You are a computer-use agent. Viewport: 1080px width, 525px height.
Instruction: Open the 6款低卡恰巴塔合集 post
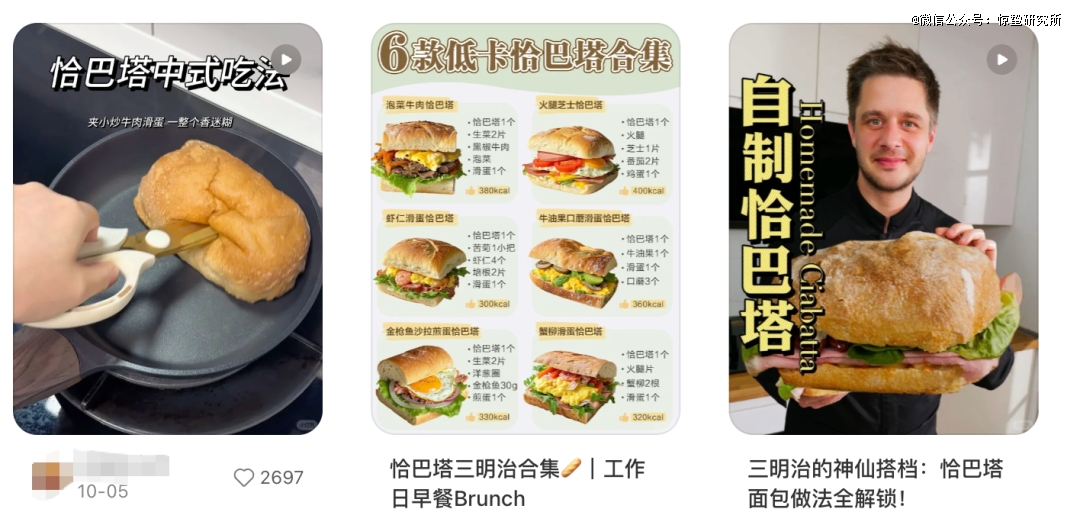click(525, 230)
